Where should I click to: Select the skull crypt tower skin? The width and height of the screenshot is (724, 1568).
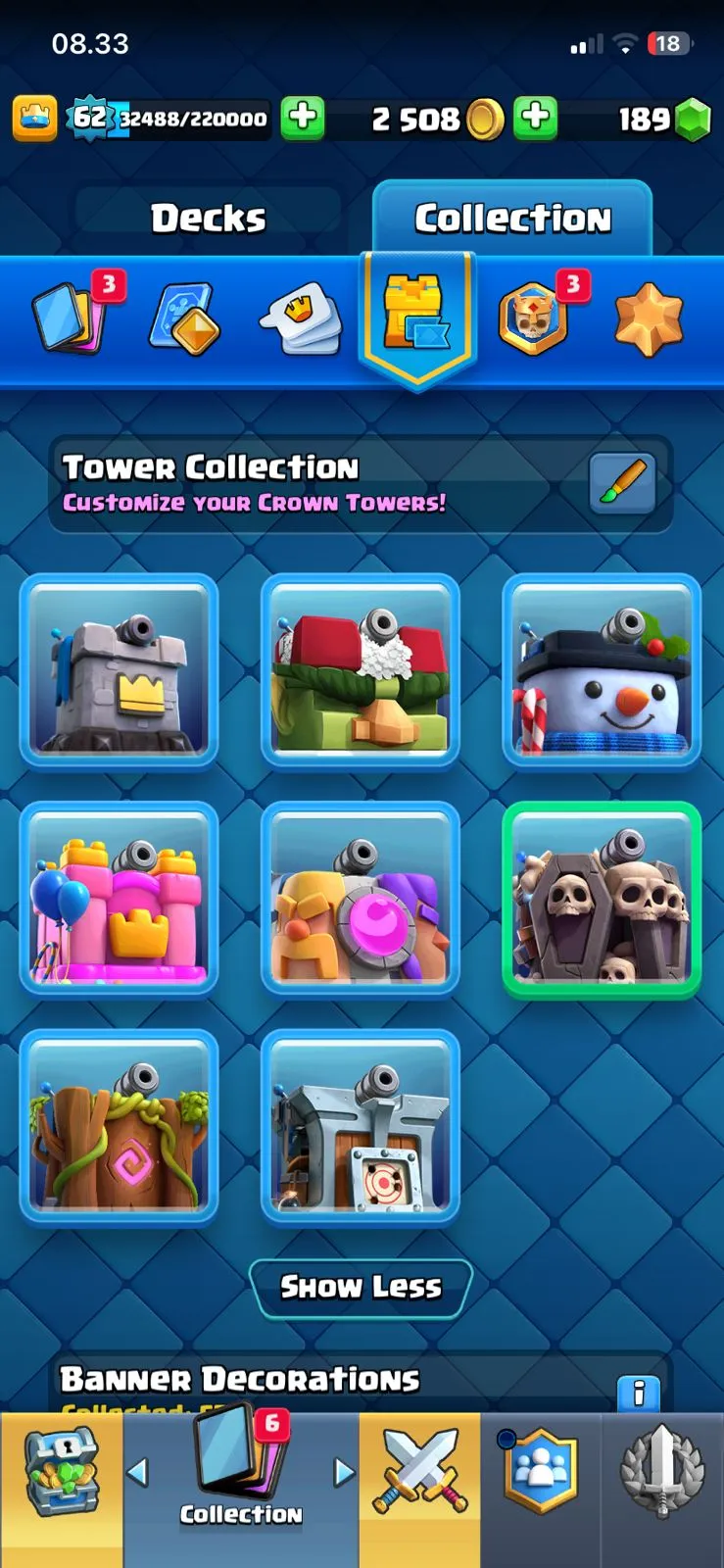point(602,899)
